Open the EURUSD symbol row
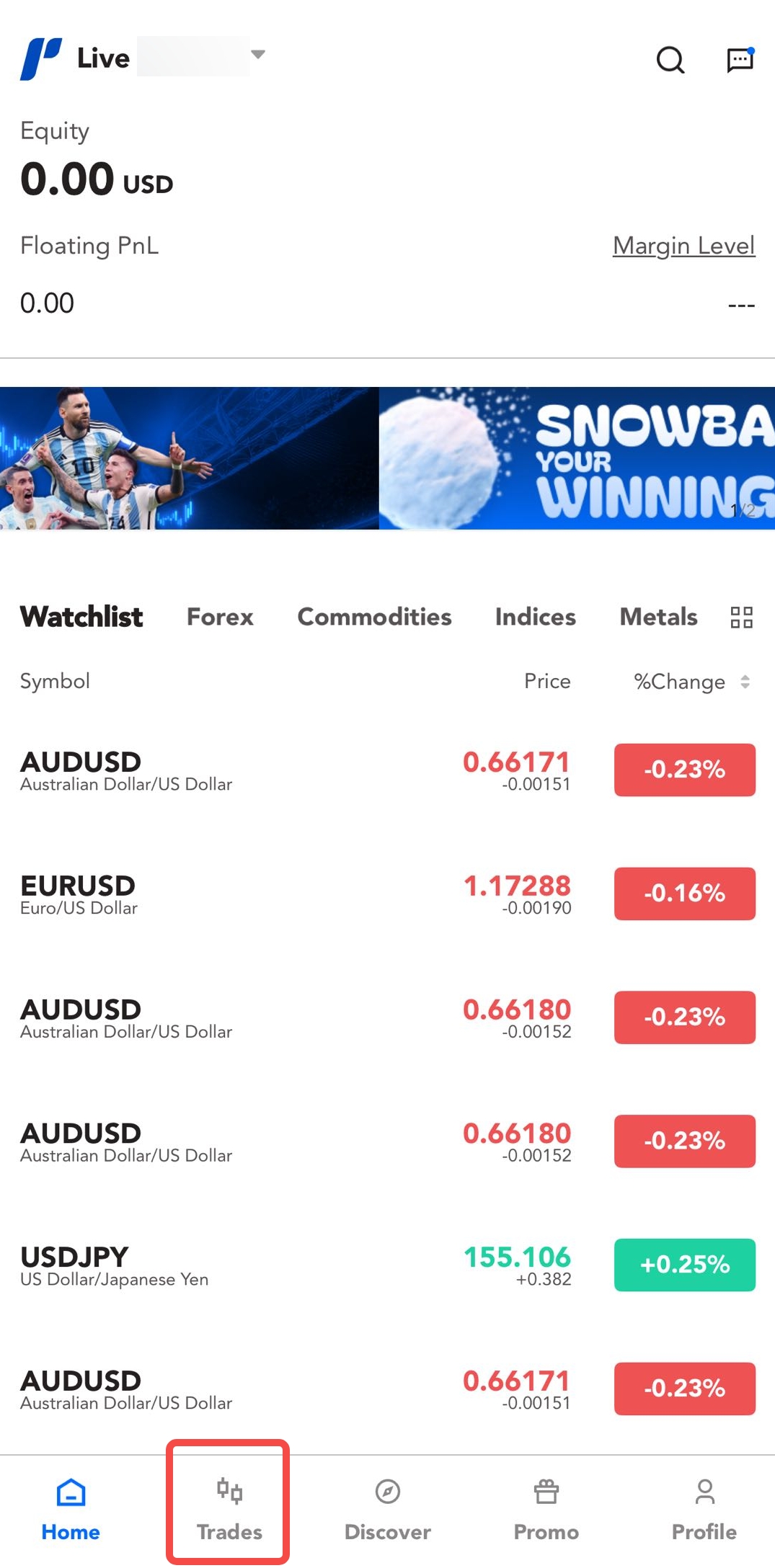The height and width of the screenshot is (1568, 775). click(288, 894)
